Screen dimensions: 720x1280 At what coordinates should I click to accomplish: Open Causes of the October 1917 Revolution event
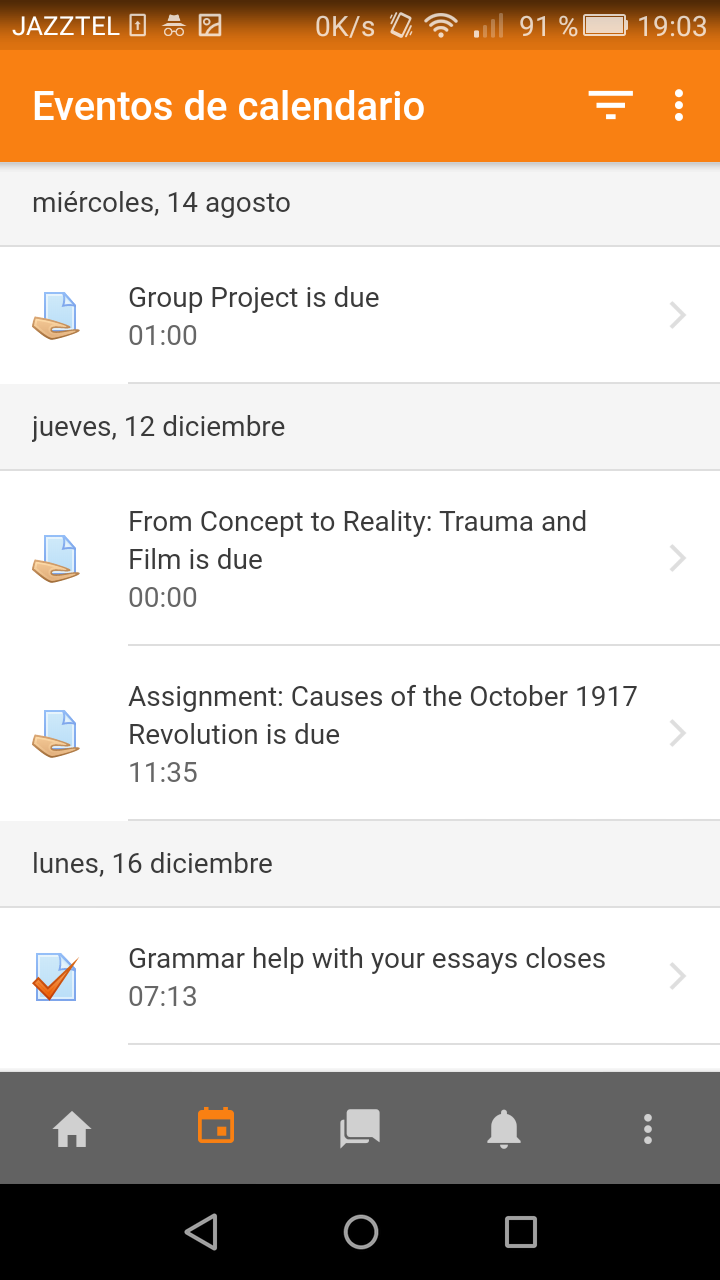click(360, 733)
